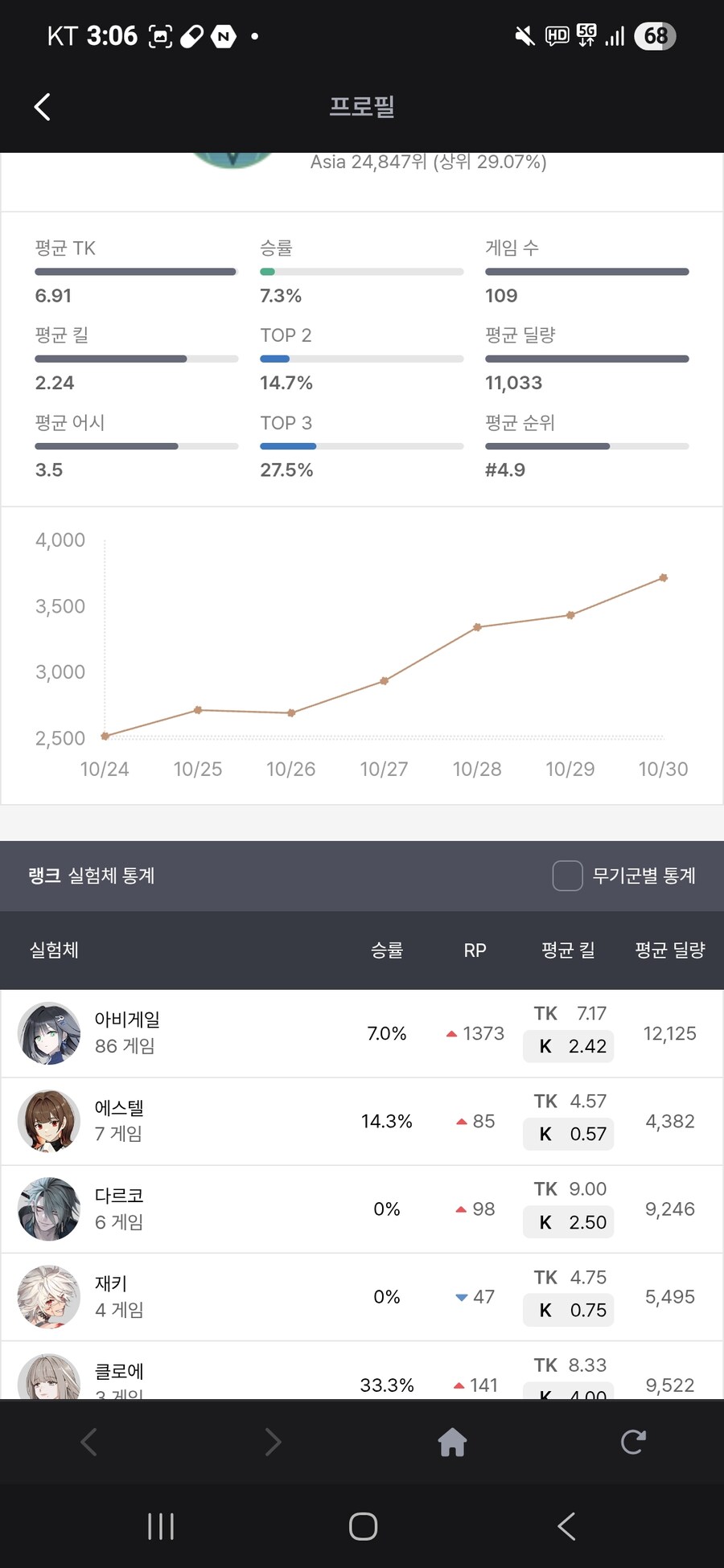The height and width of the screenshot is (1568, 724).
Task: Tap the refresh icon in the bottom toolbar
Action: [634, 1442]
